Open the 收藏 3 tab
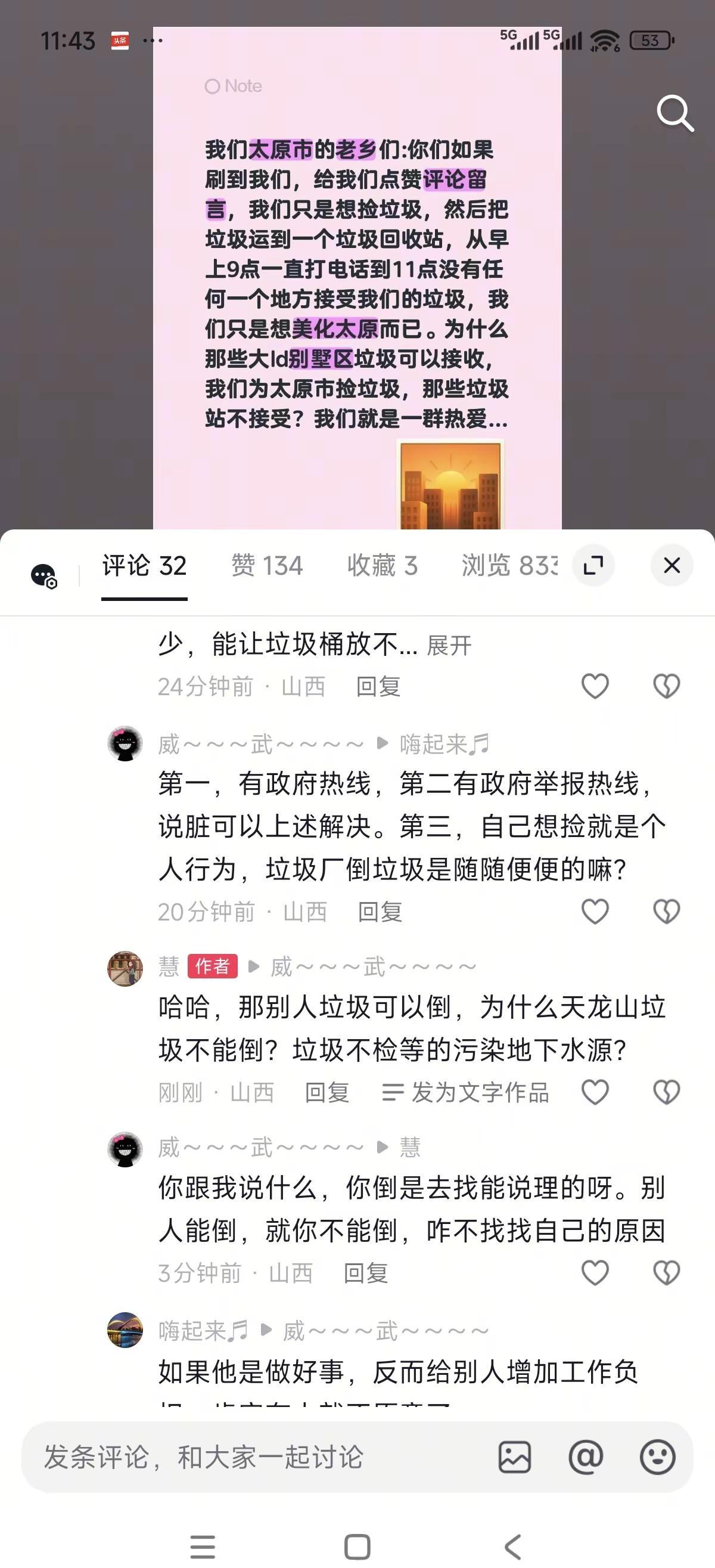715x1568 pixels. click(x=383, y=565)
